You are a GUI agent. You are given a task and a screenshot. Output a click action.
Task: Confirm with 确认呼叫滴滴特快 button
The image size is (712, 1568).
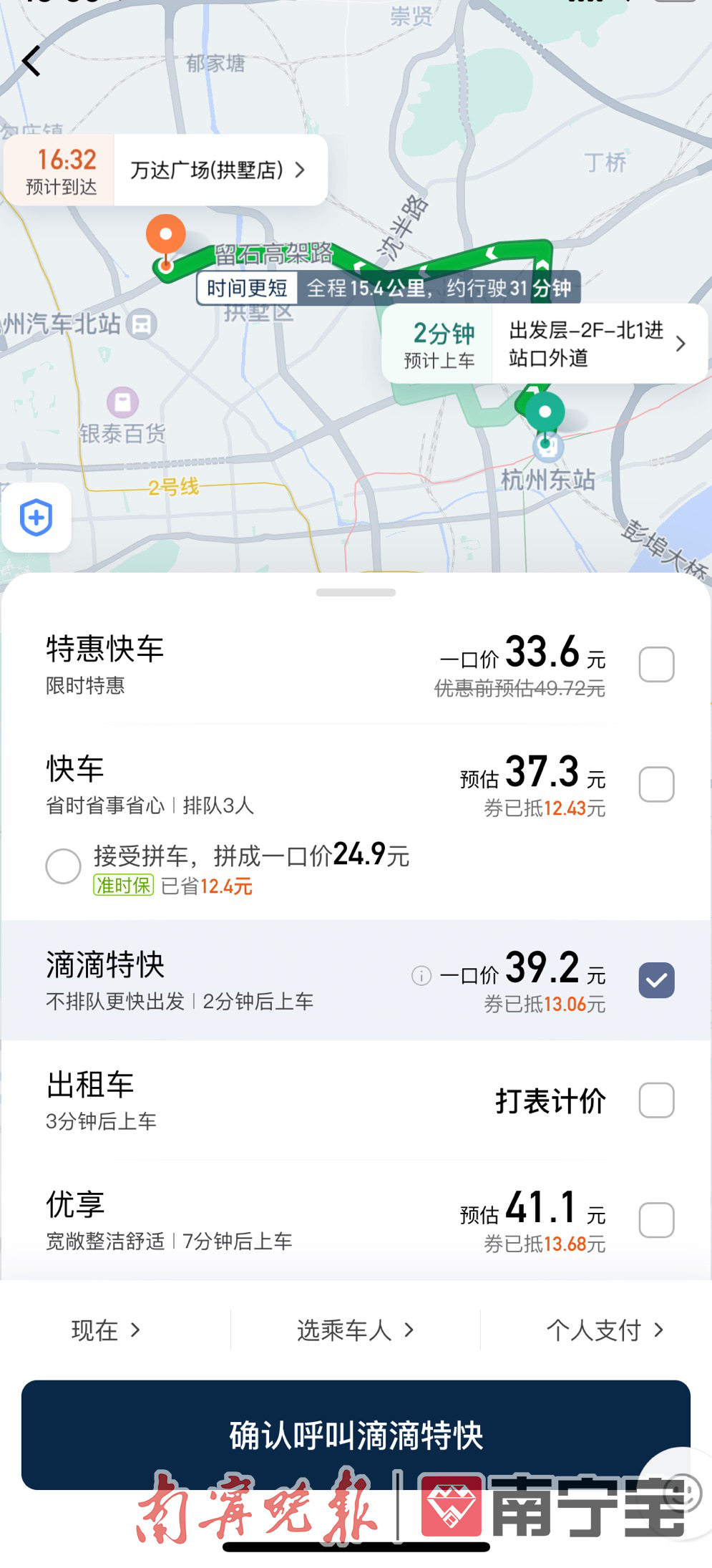click(356, 1435)
